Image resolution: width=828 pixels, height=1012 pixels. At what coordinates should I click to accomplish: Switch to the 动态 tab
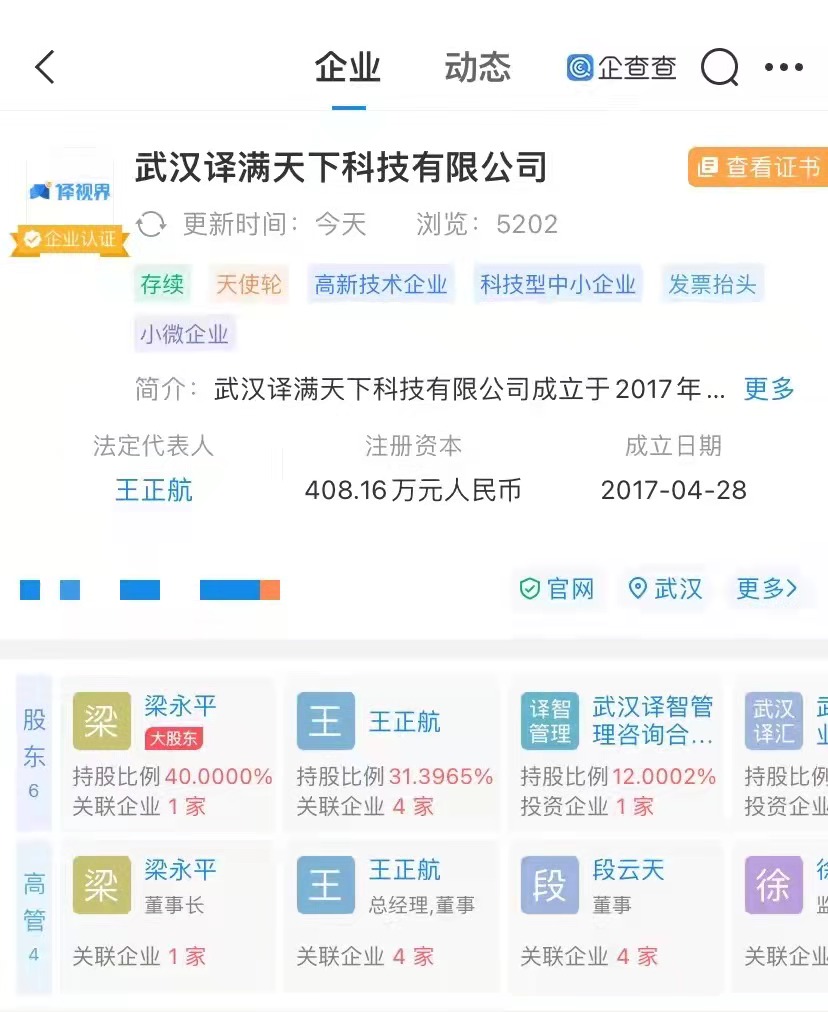tap(477, 67)
